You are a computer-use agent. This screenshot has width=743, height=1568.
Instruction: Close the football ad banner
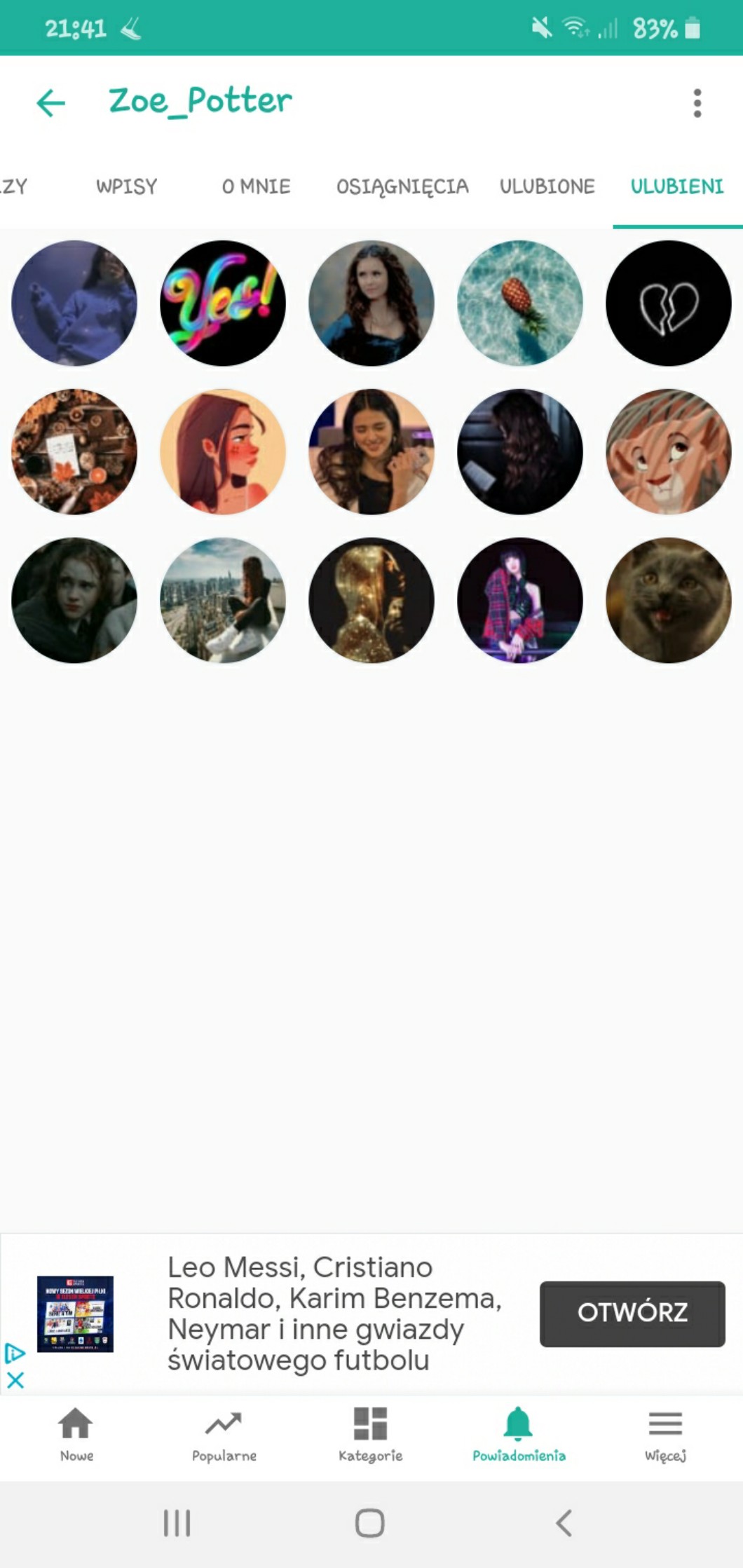pyautogui.click(x=15, y=1380)
